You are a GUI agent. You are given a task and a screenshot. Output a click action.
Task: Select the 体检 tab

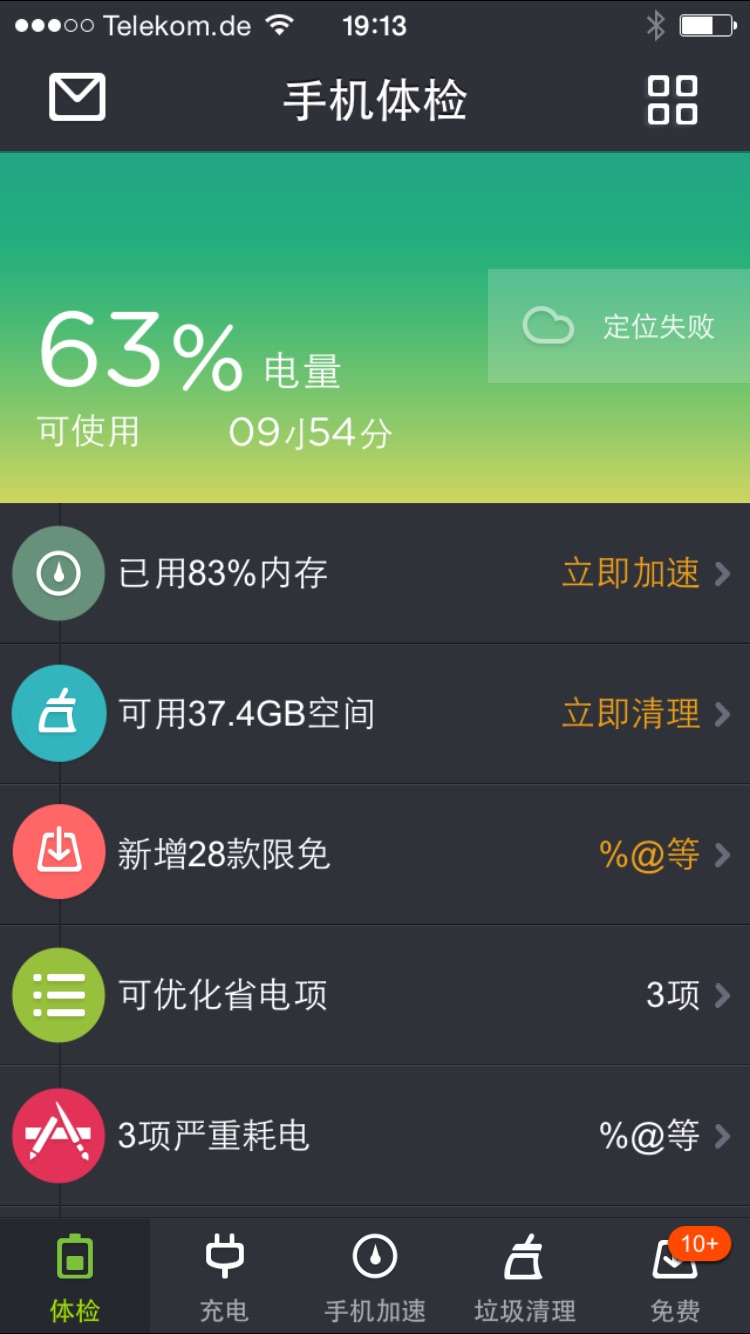point(75,1277)
